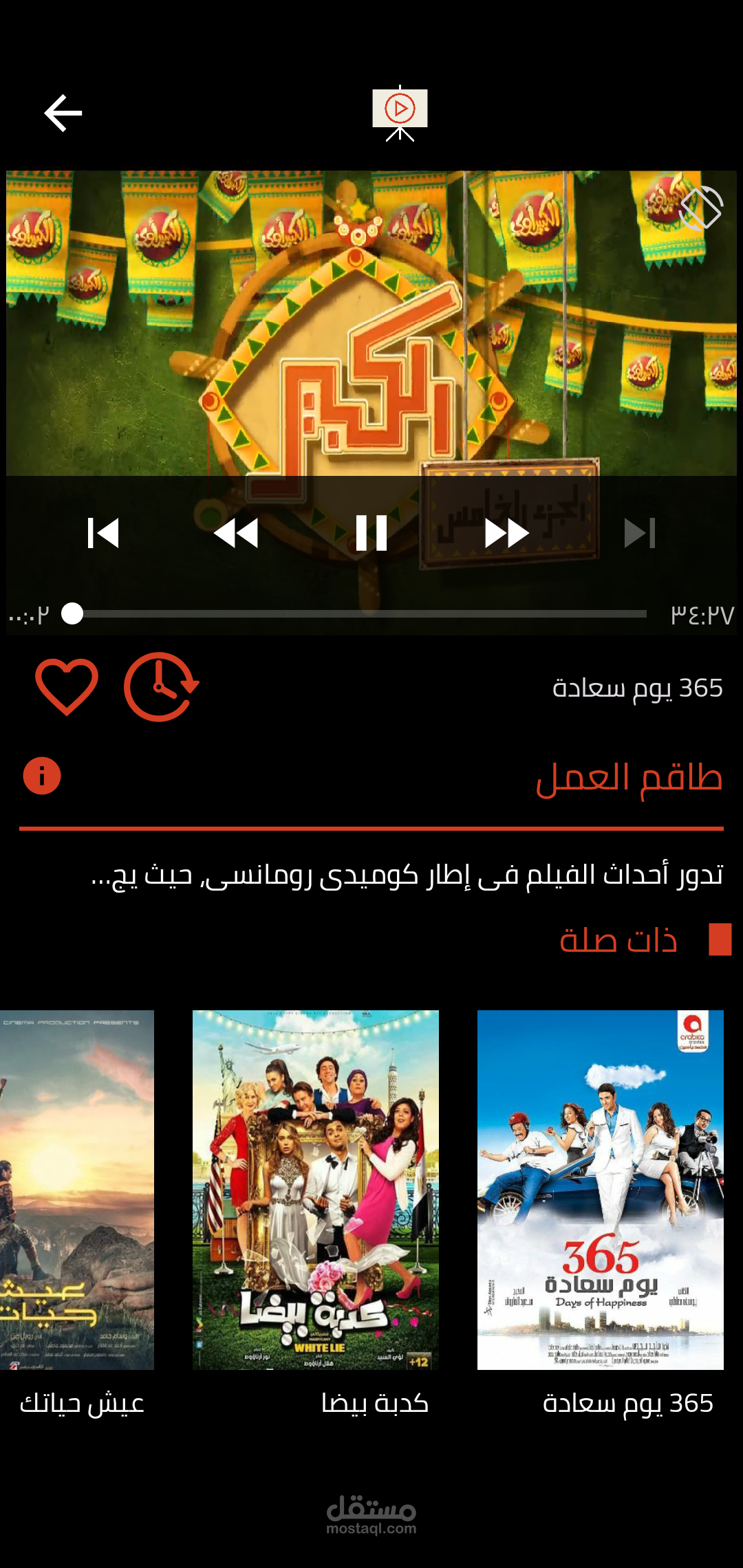This screenshot has height=1568, width=743.
Task: Open the info icon beside طاقم العمل
Action: [x=42, y=776]
